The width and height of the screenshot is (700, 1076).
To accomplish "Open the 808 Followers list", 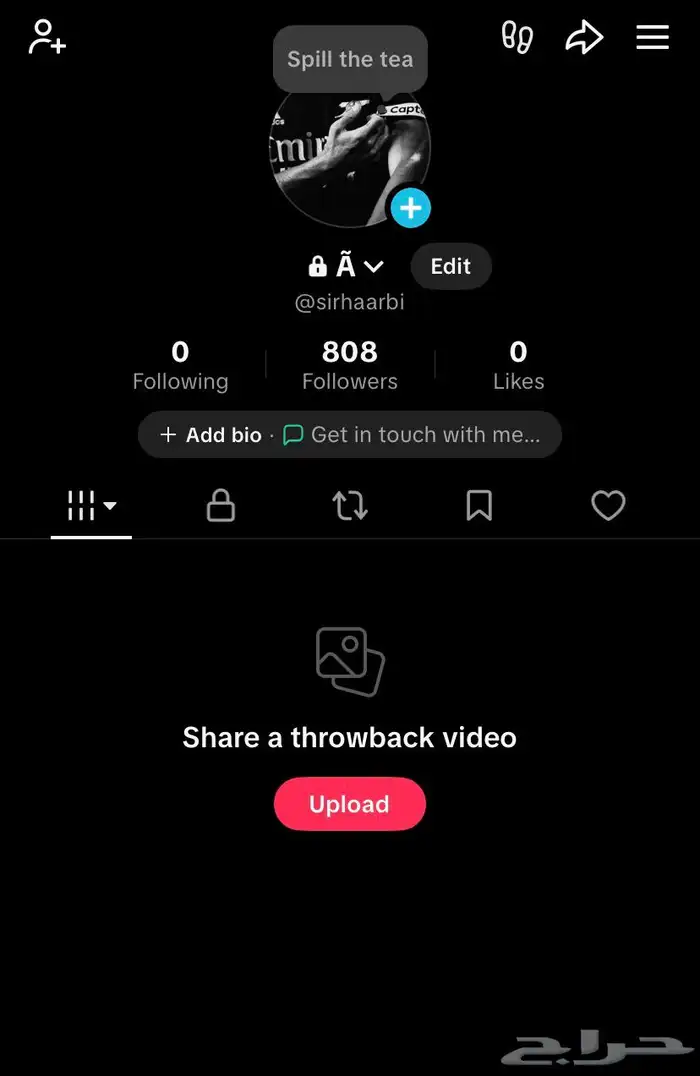I will coord(350,365).
